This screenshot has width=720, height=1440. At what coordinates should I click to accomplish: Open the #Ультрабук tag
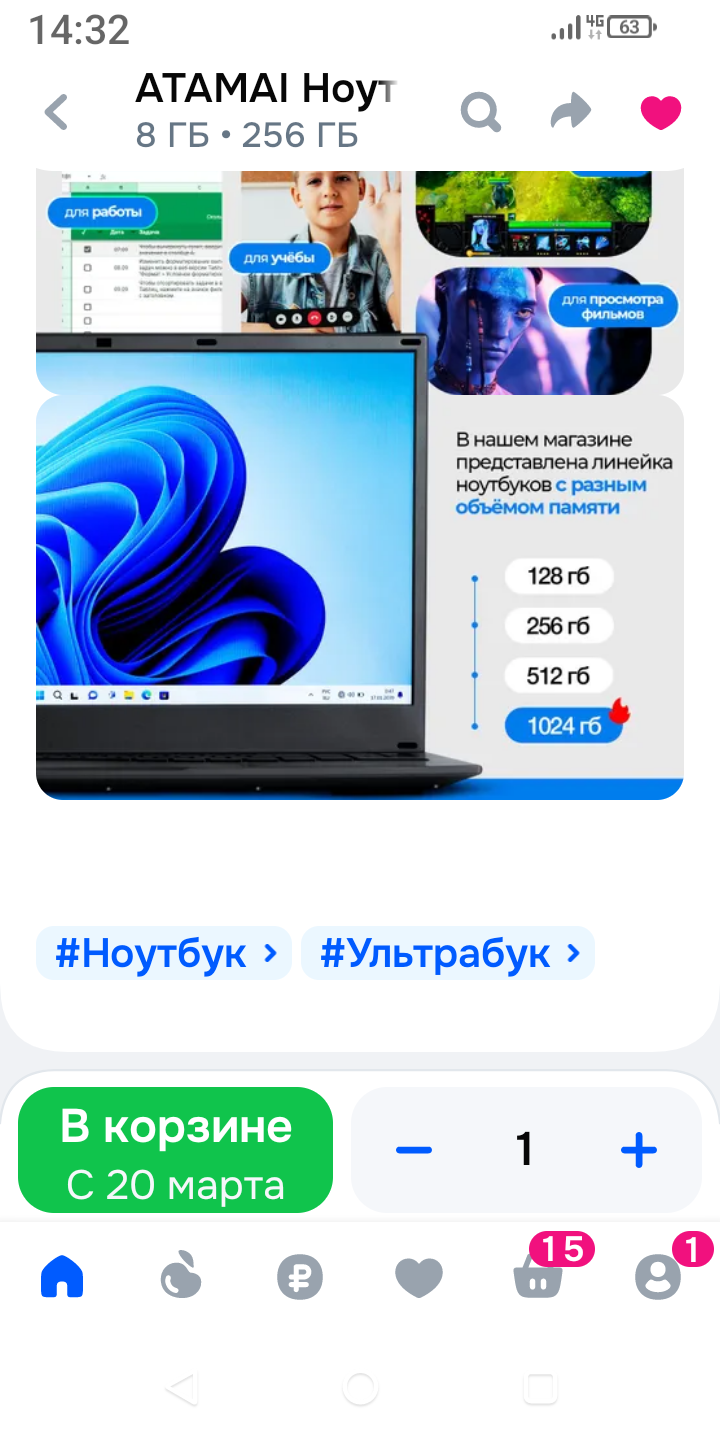447,953
